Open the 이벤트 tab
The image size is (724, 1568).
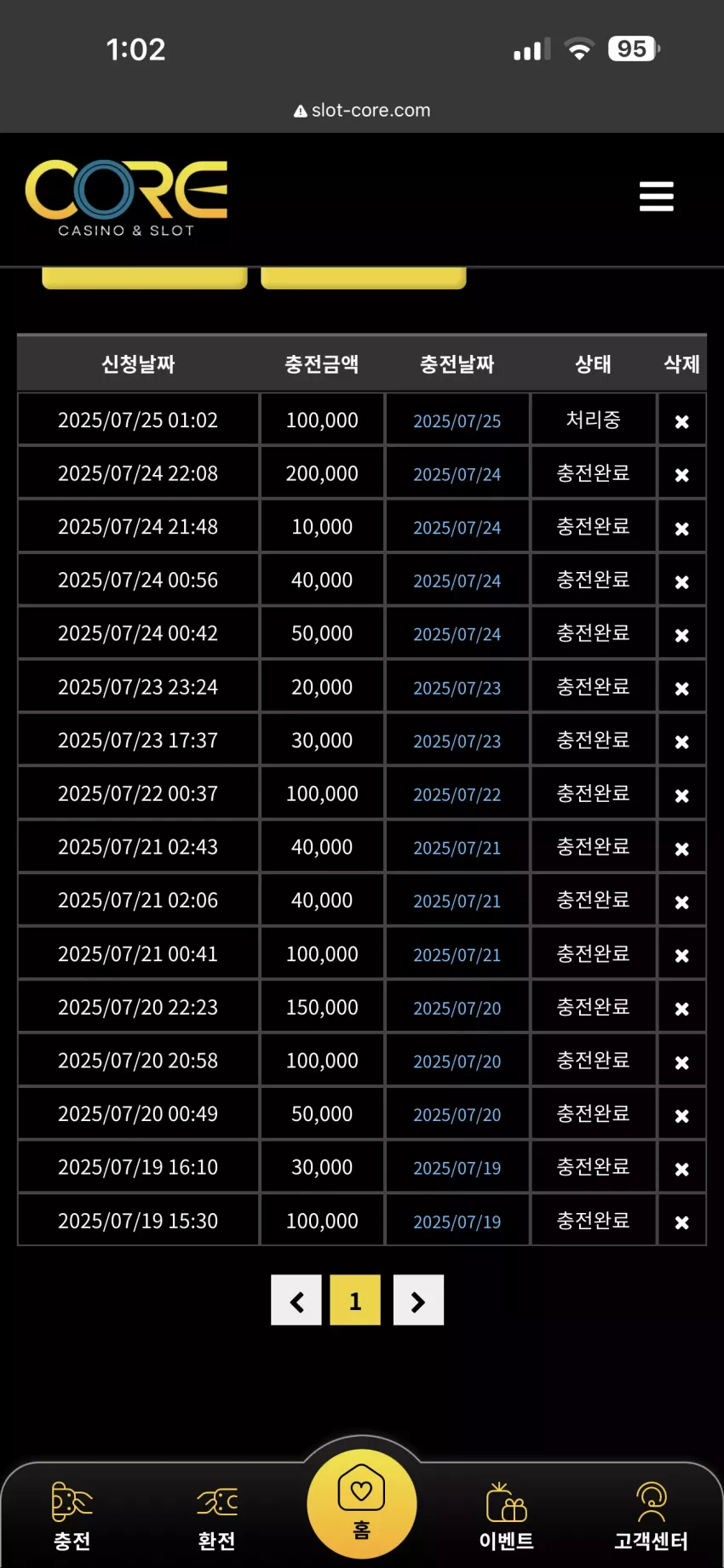point(507,1517)
